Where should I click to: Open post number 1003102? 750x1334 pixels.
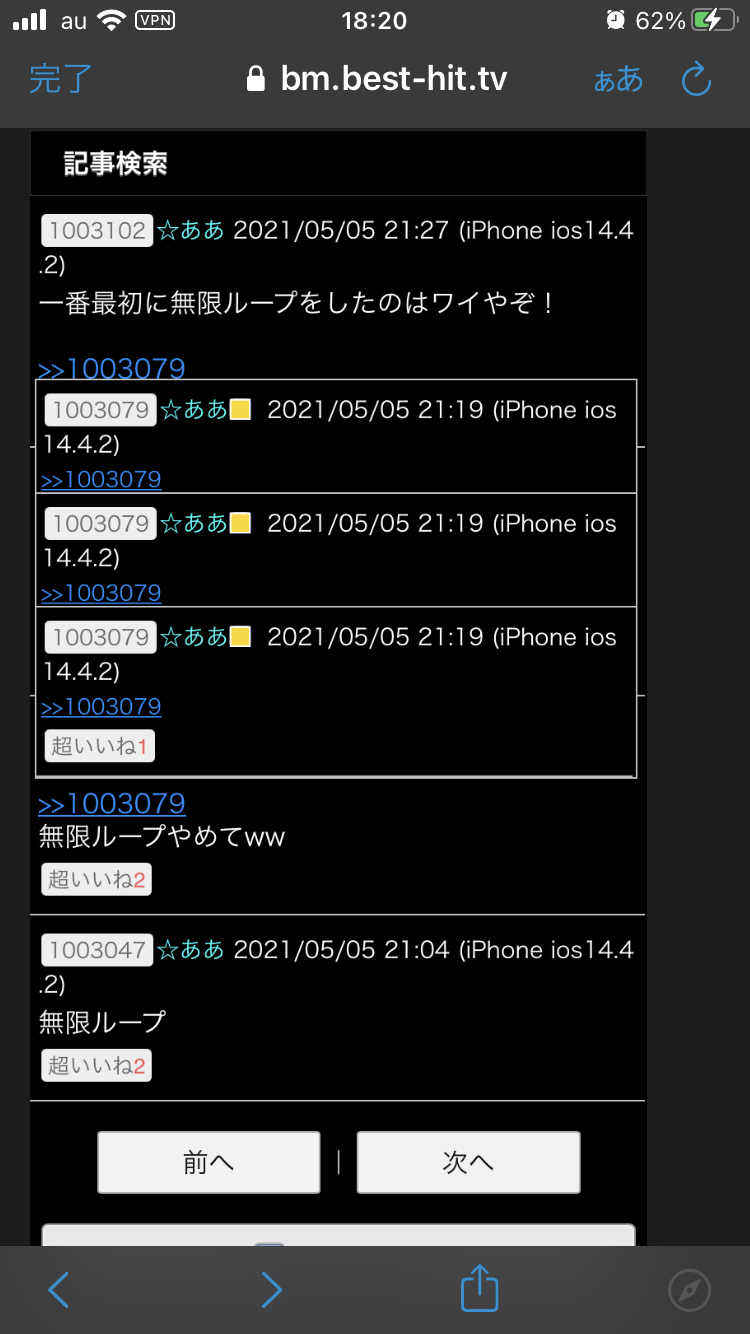pos(97,230)
